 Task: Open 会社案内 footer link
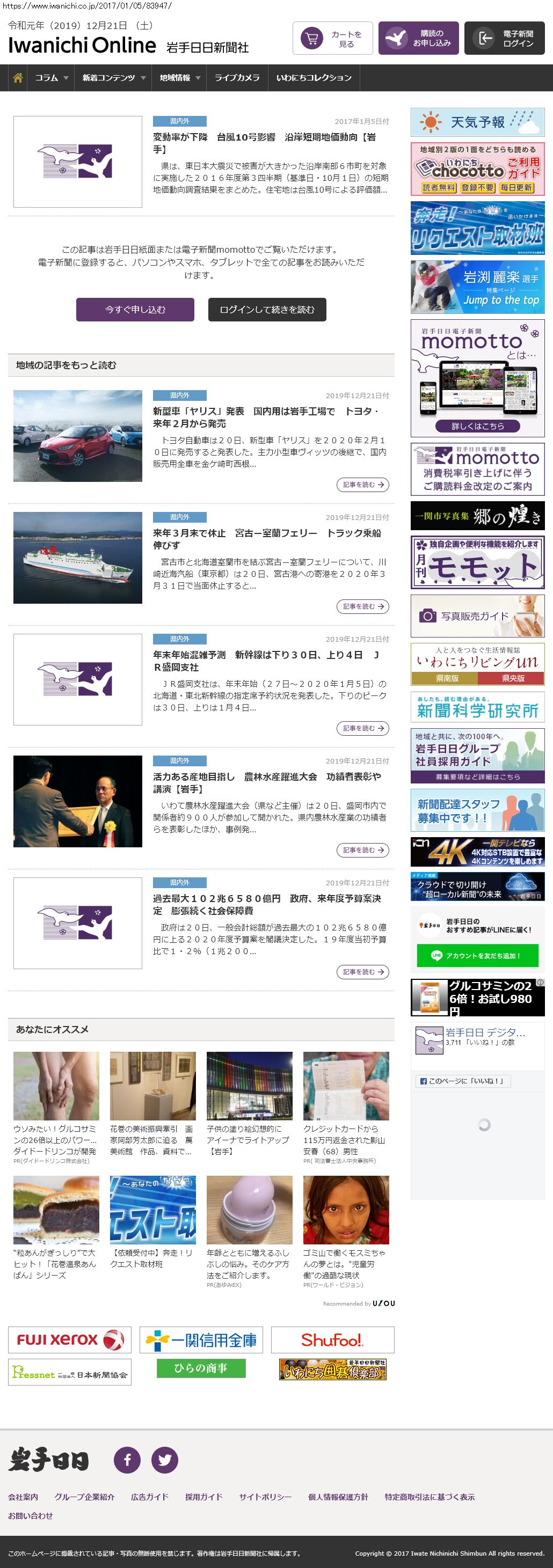23,1497
